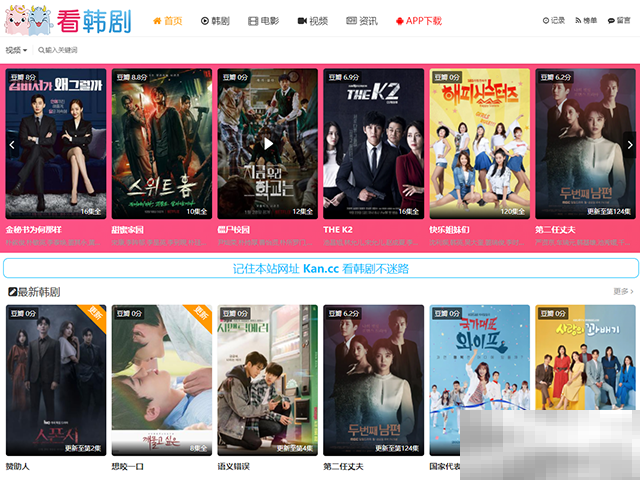Open the 榜单 rankings link
Screen dimensions: 640x480
point(586,20)
